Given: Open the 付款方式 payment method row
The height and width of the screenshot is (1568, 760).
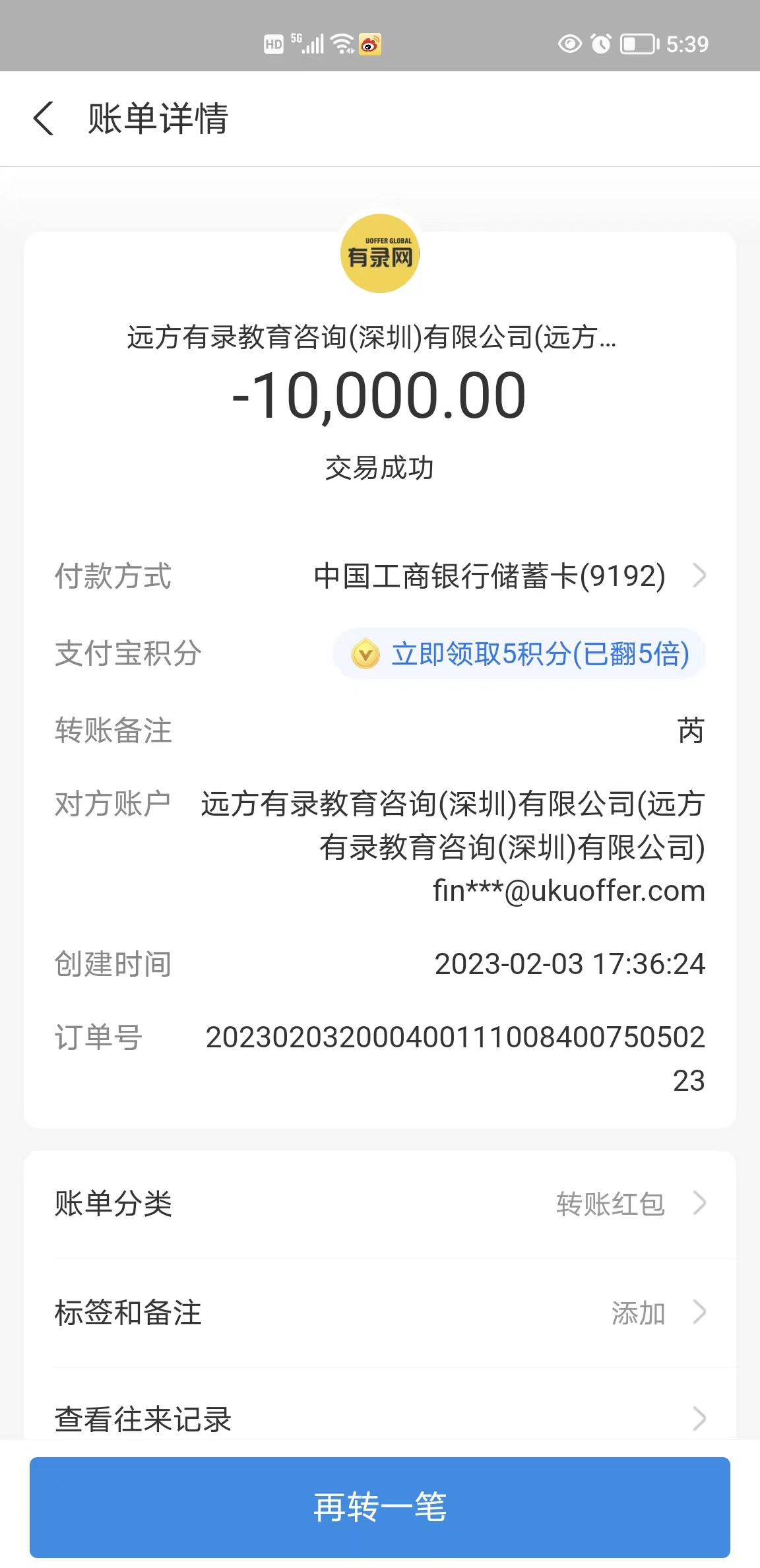Looking at the screenshot, I should [x=488, y=576].
